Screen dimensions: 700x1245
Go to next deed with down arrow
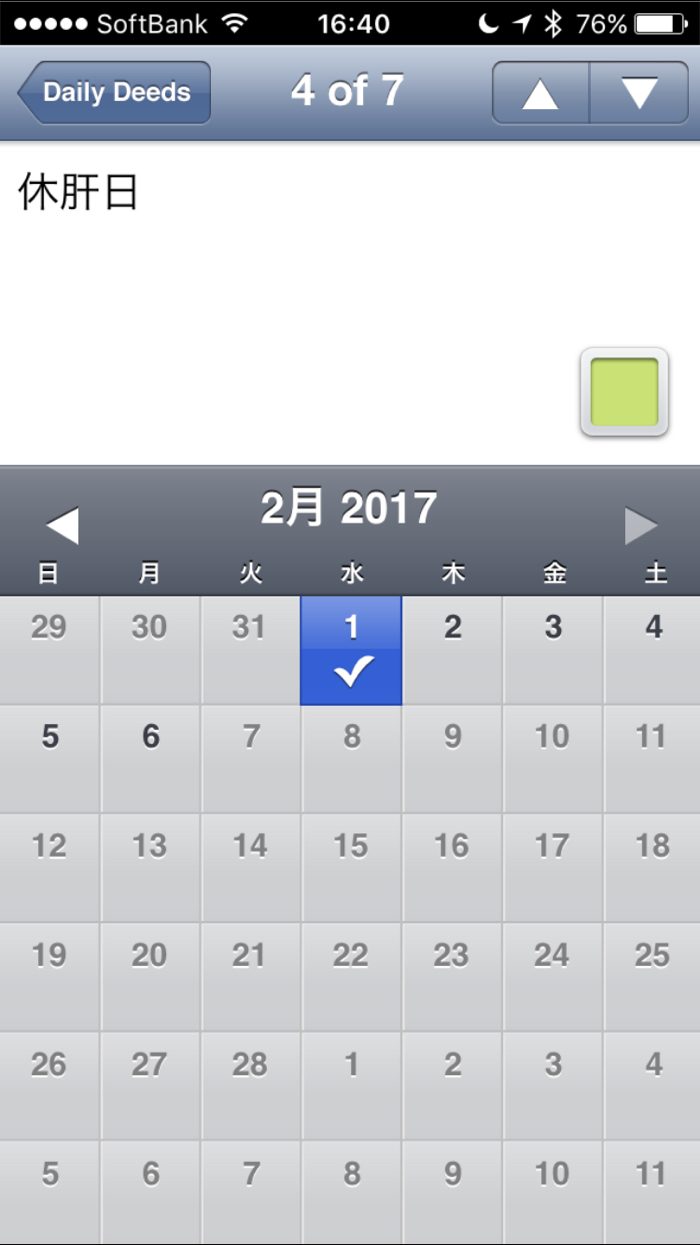point(639,92)
